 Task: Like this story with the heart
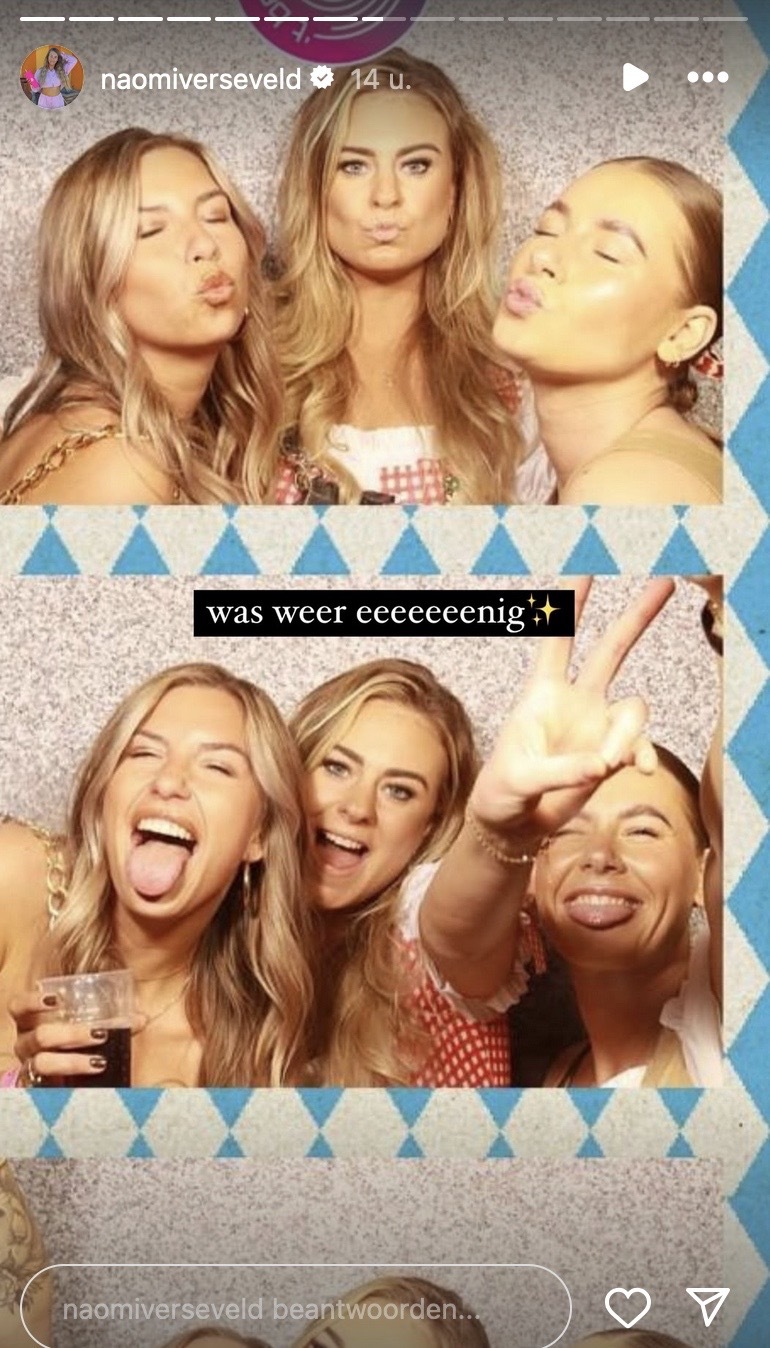[628, 1308]
